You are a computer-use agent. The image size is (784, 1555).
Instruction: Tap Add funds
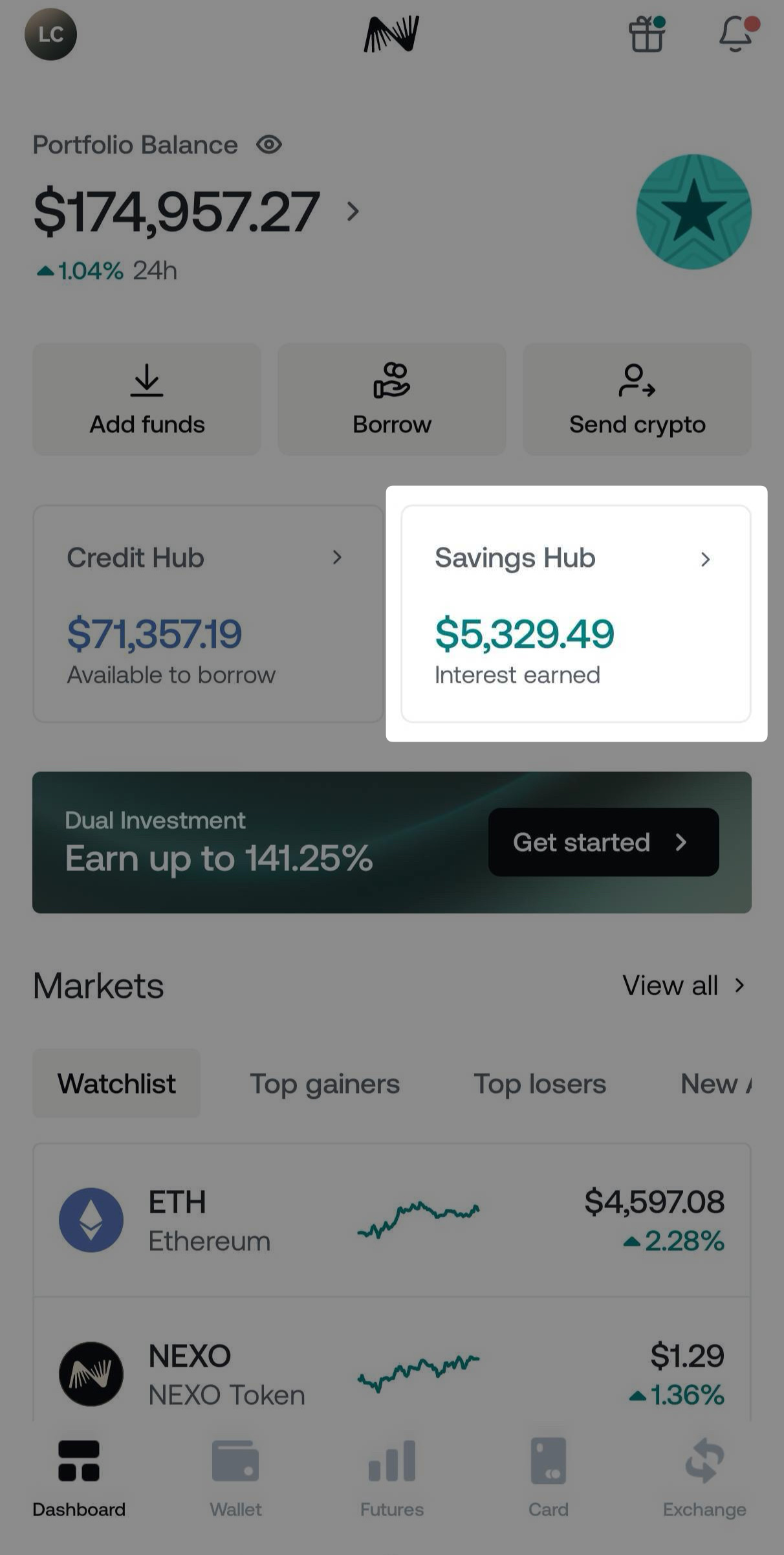click(147, 399)
